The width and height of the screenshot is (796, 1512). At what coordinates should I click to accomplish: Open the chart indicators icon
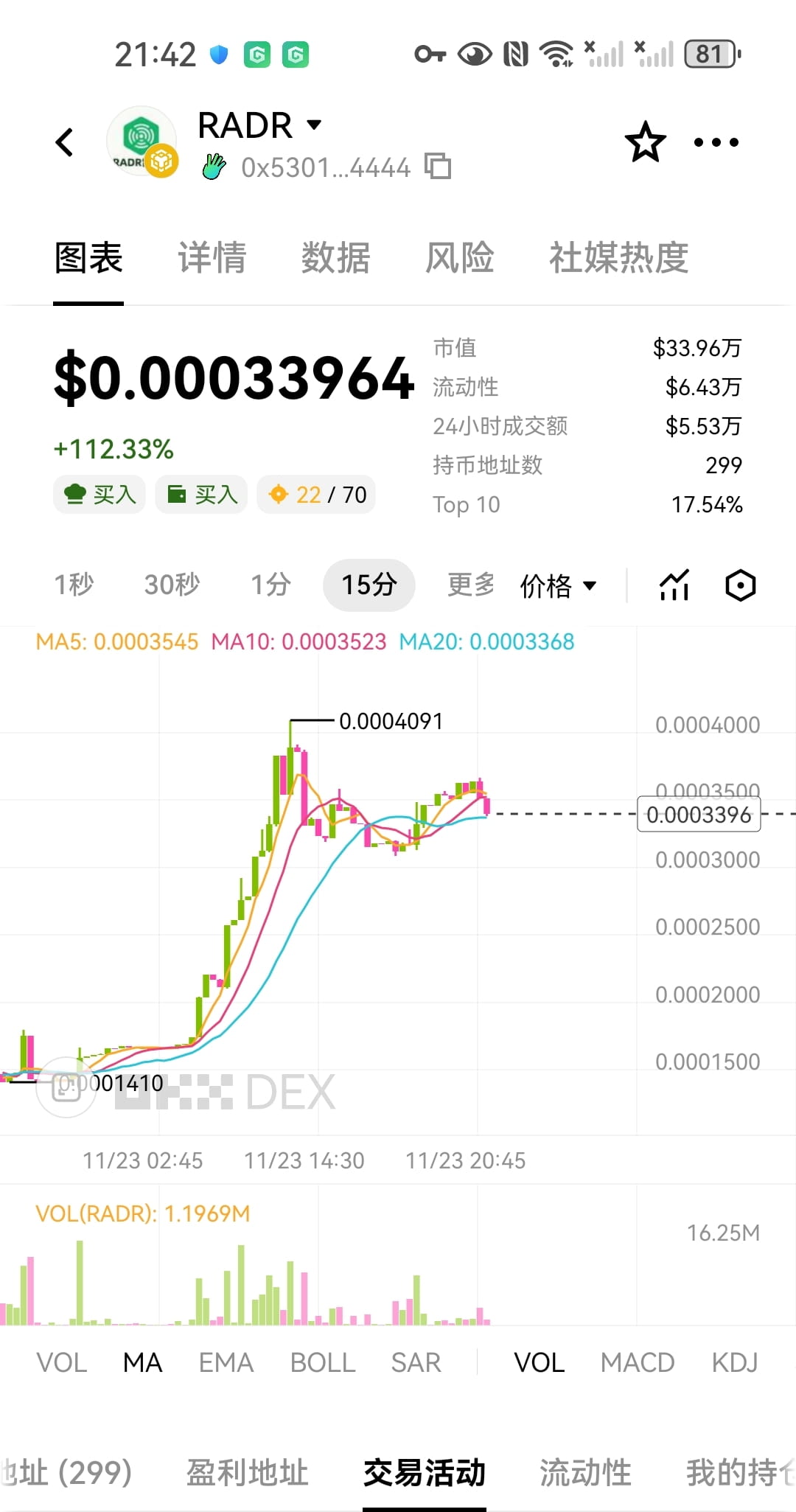(x=674, y=585)
